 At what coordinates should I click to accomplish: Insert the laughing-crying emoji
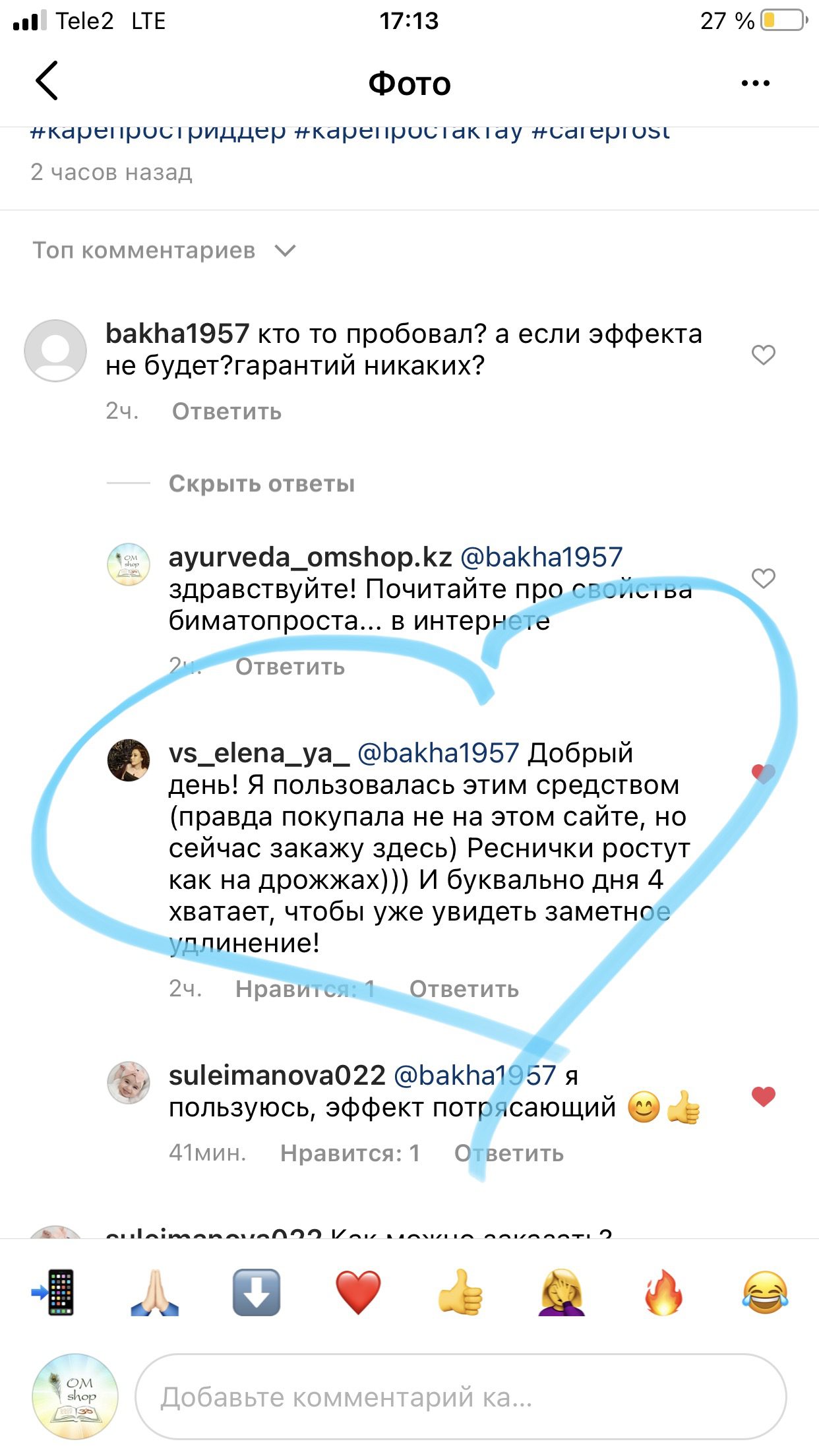[x=765, y=1292]
